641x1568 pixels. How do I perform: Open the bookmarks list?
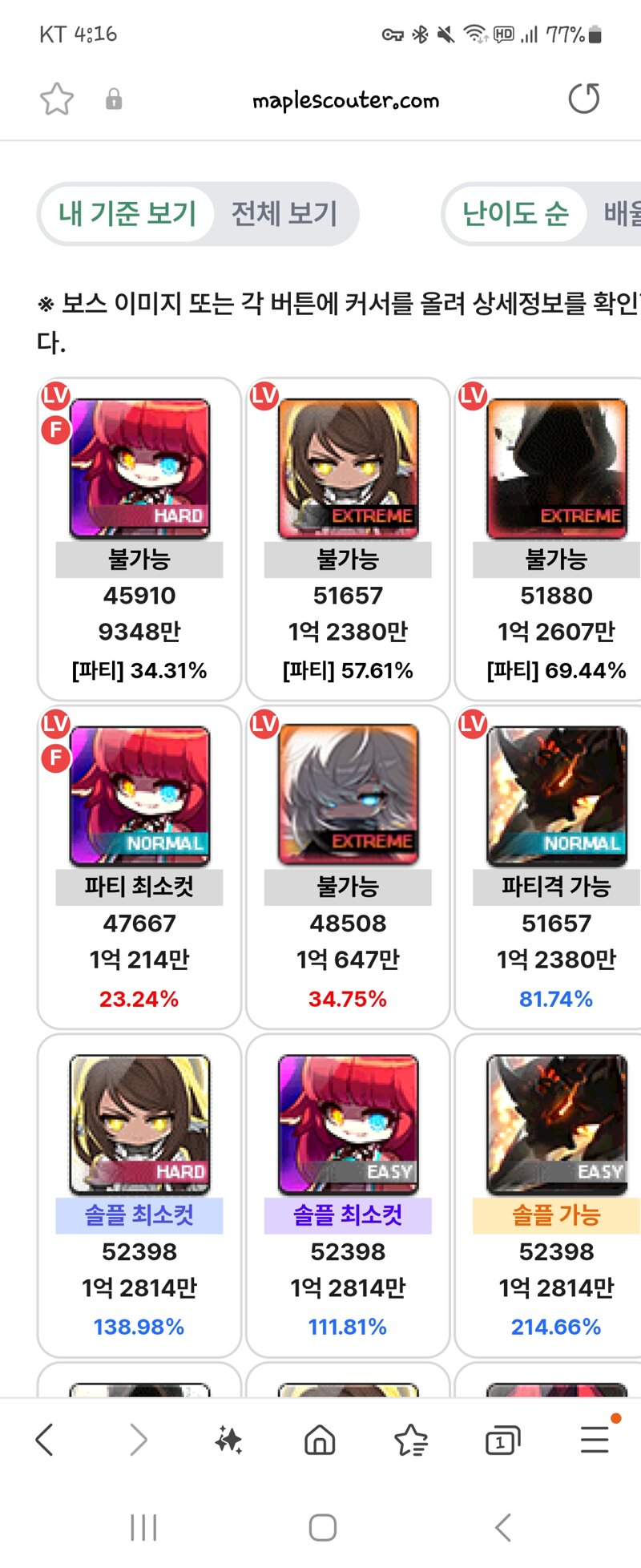point(411,1440)
